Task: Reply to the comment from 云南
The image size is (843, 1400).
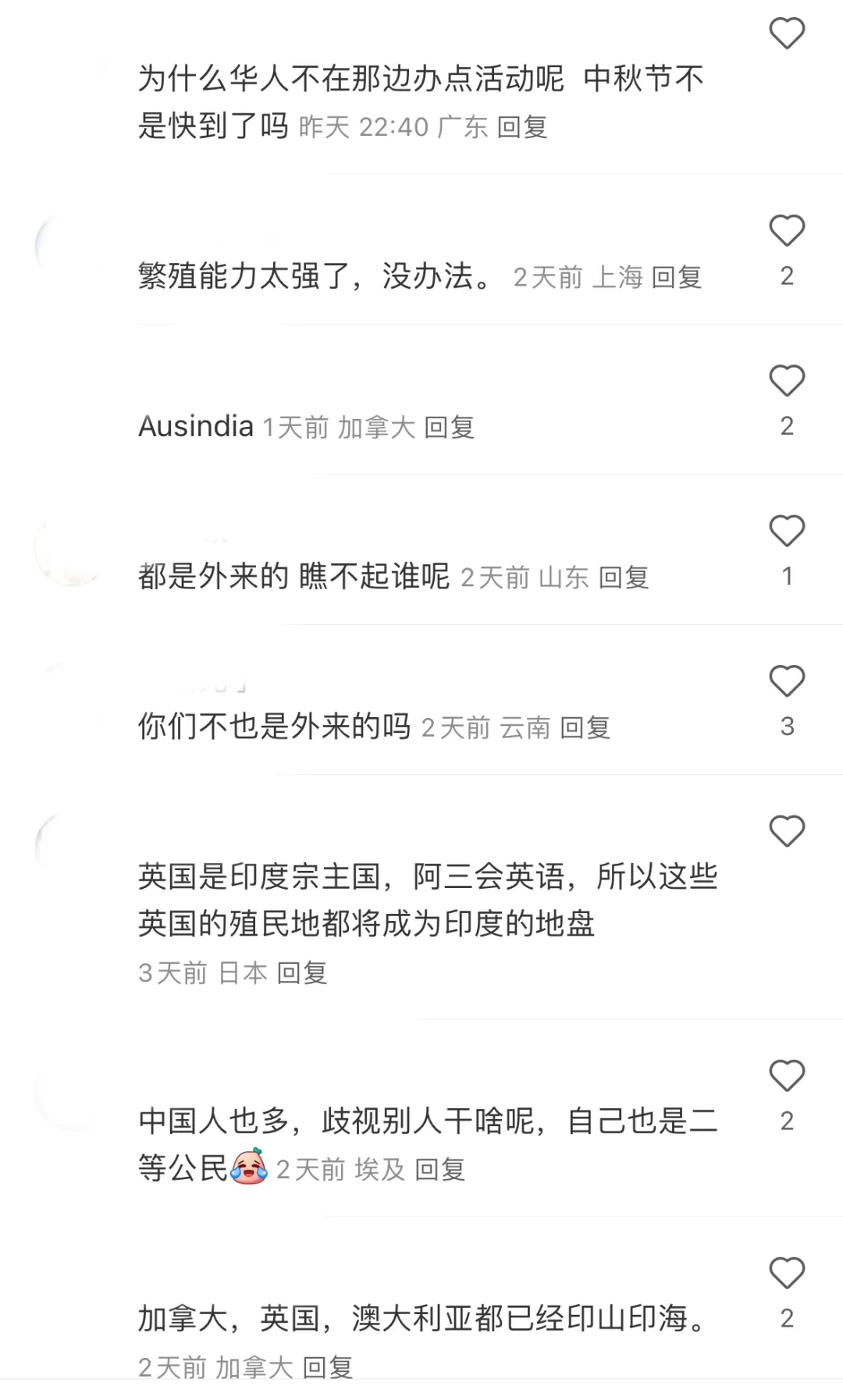Action: point(585,728)
